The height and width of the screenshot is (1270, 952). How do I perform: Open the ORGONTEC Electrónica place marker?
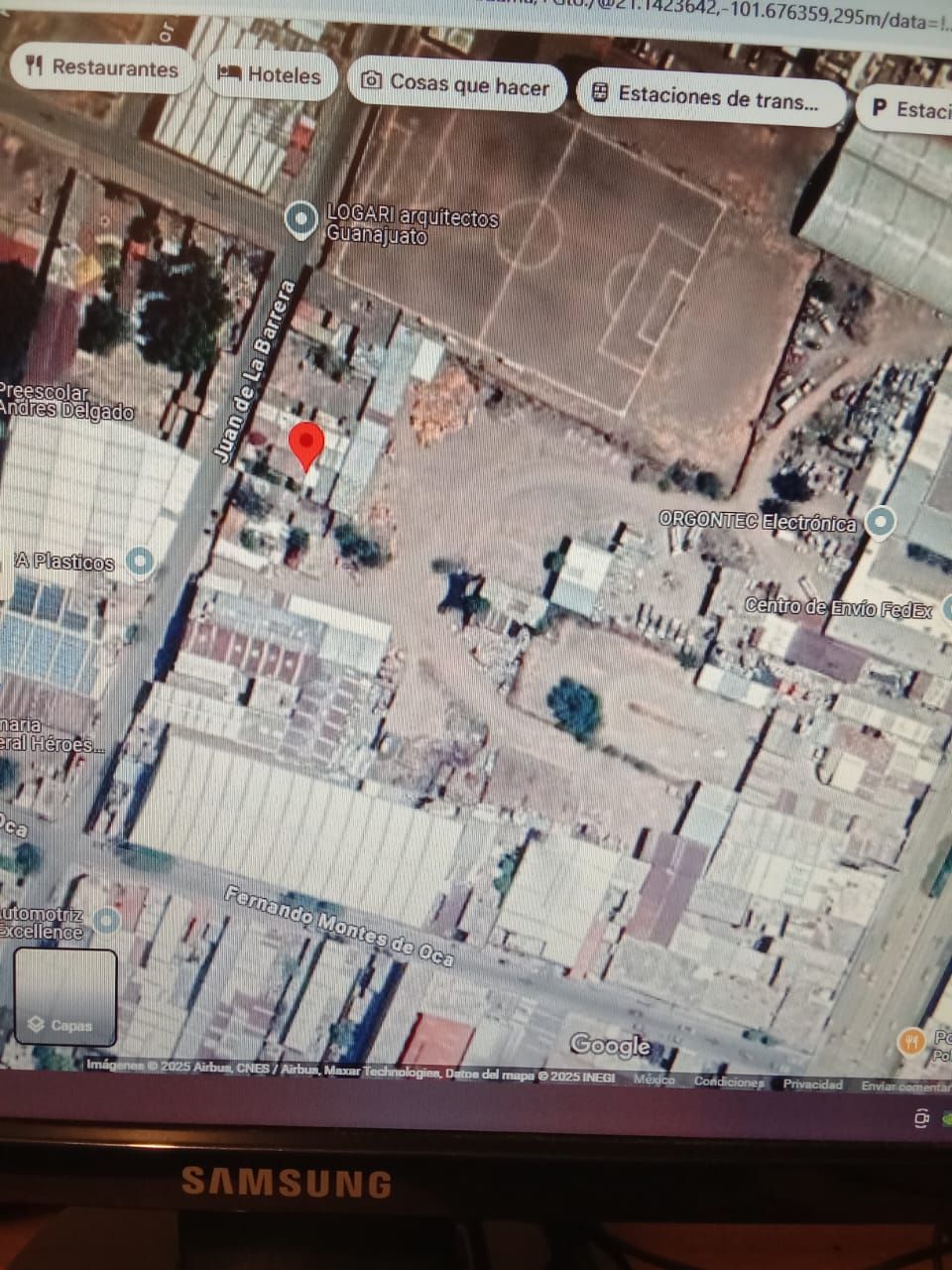coord(880,522)
